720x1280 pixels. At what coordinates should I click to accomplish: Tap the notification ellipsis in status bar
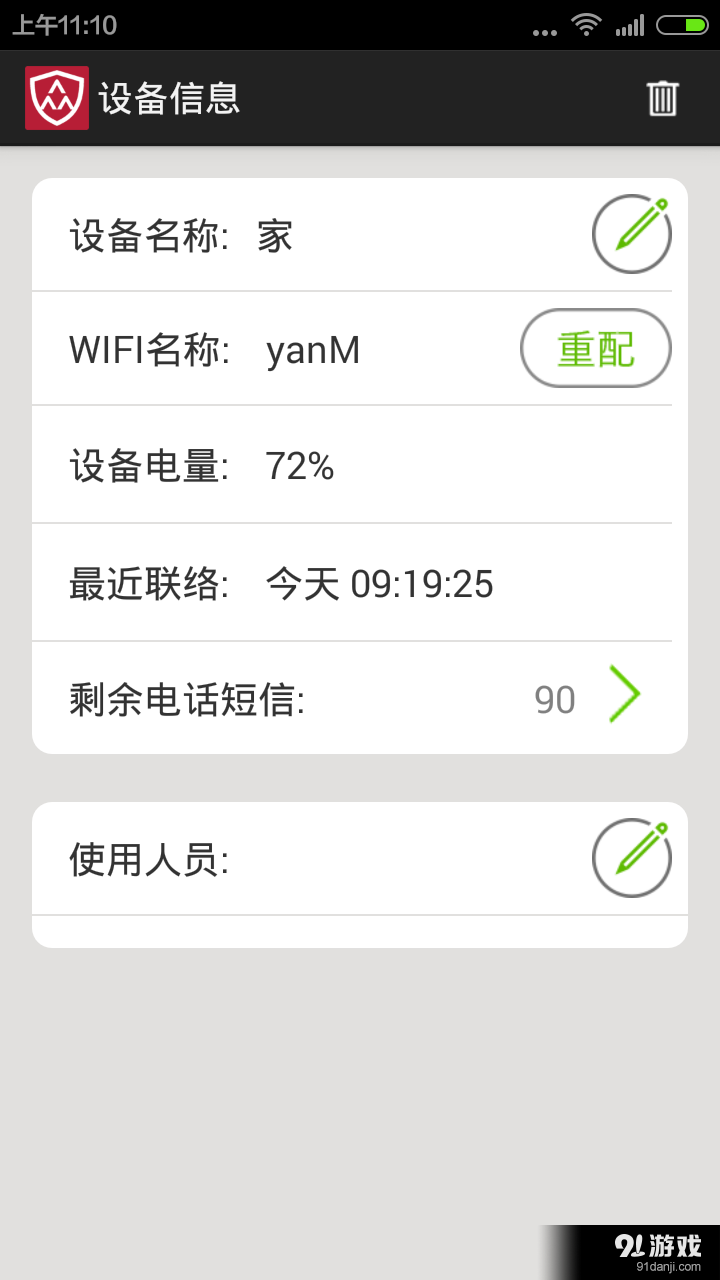click(x=544, y=30)
